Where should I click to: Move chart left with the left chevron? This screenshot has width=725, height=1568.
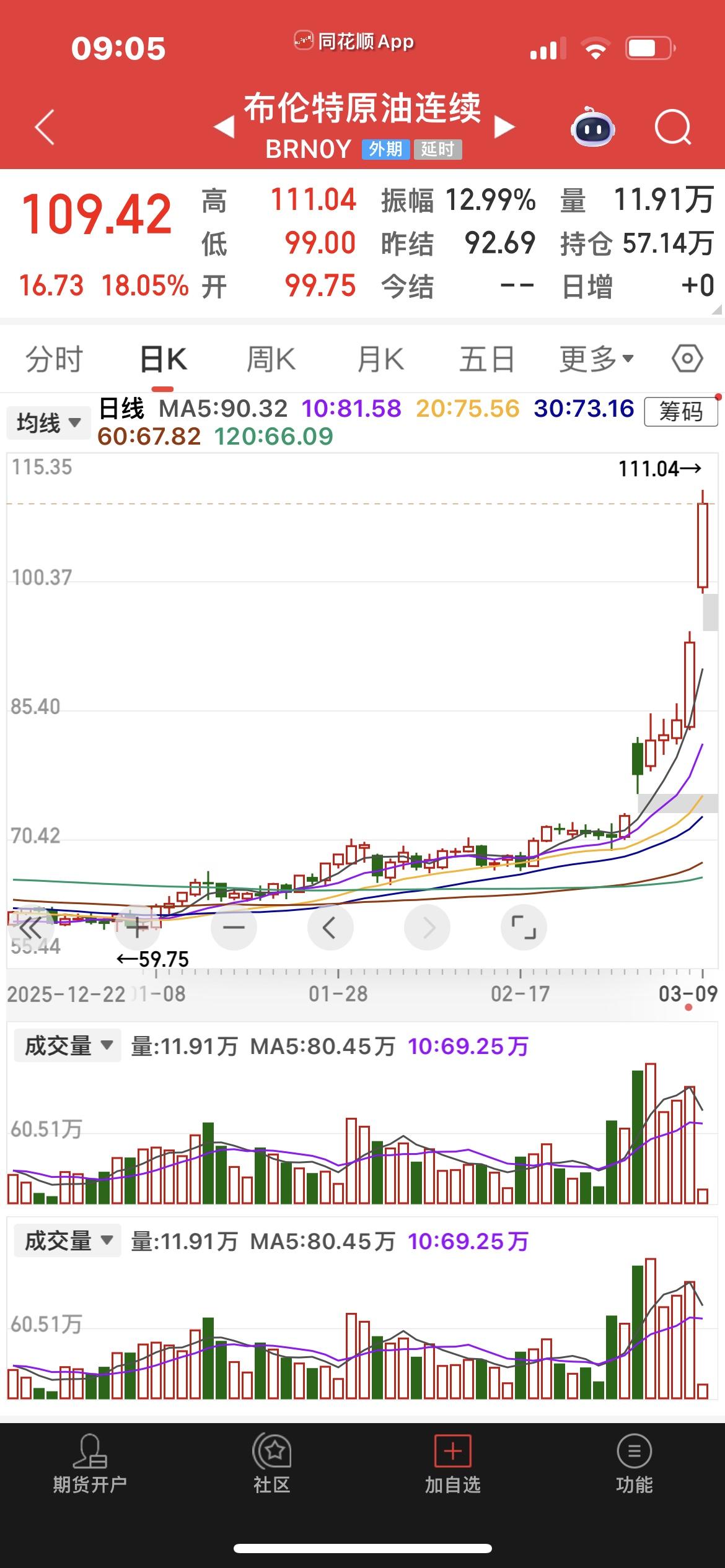[x=330, y=927]
